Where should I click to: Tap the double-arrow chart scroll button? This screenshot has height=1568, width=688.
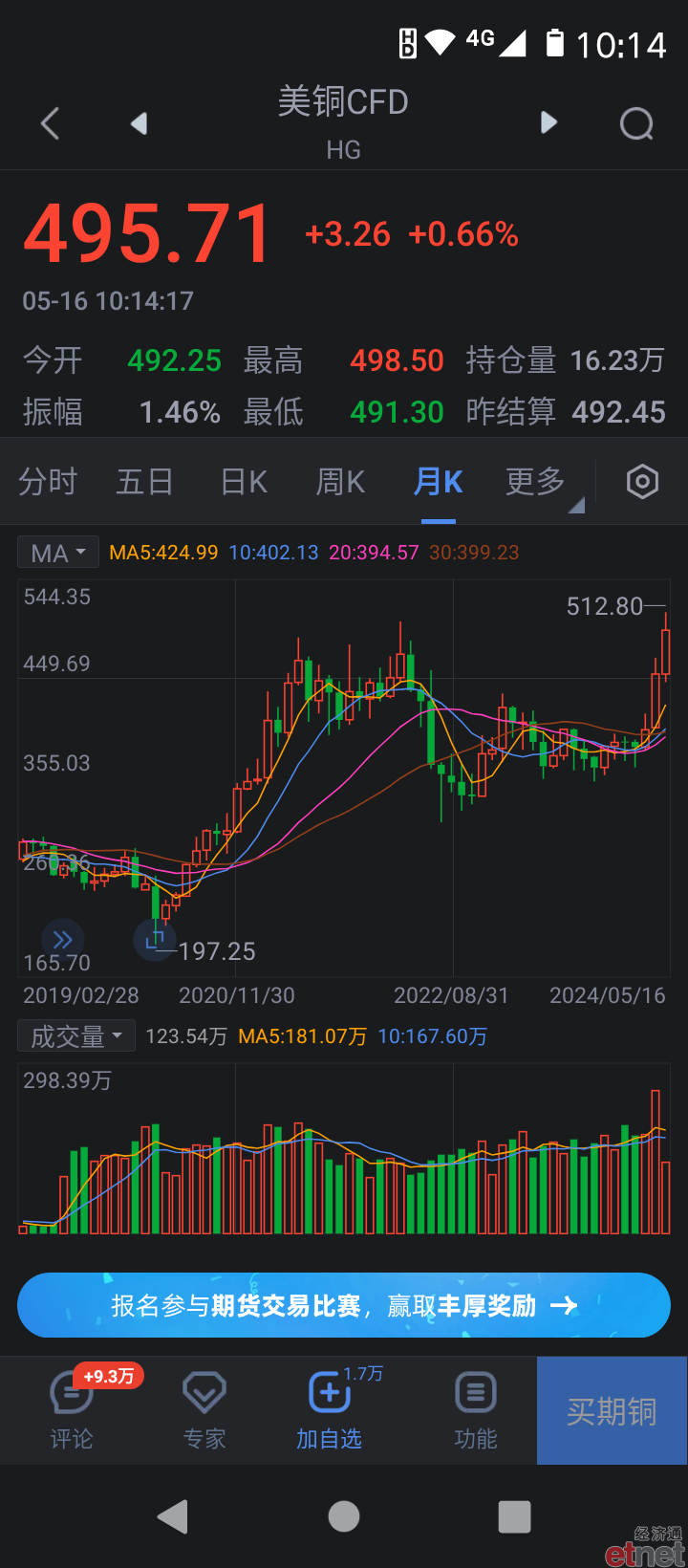[63, 940]
